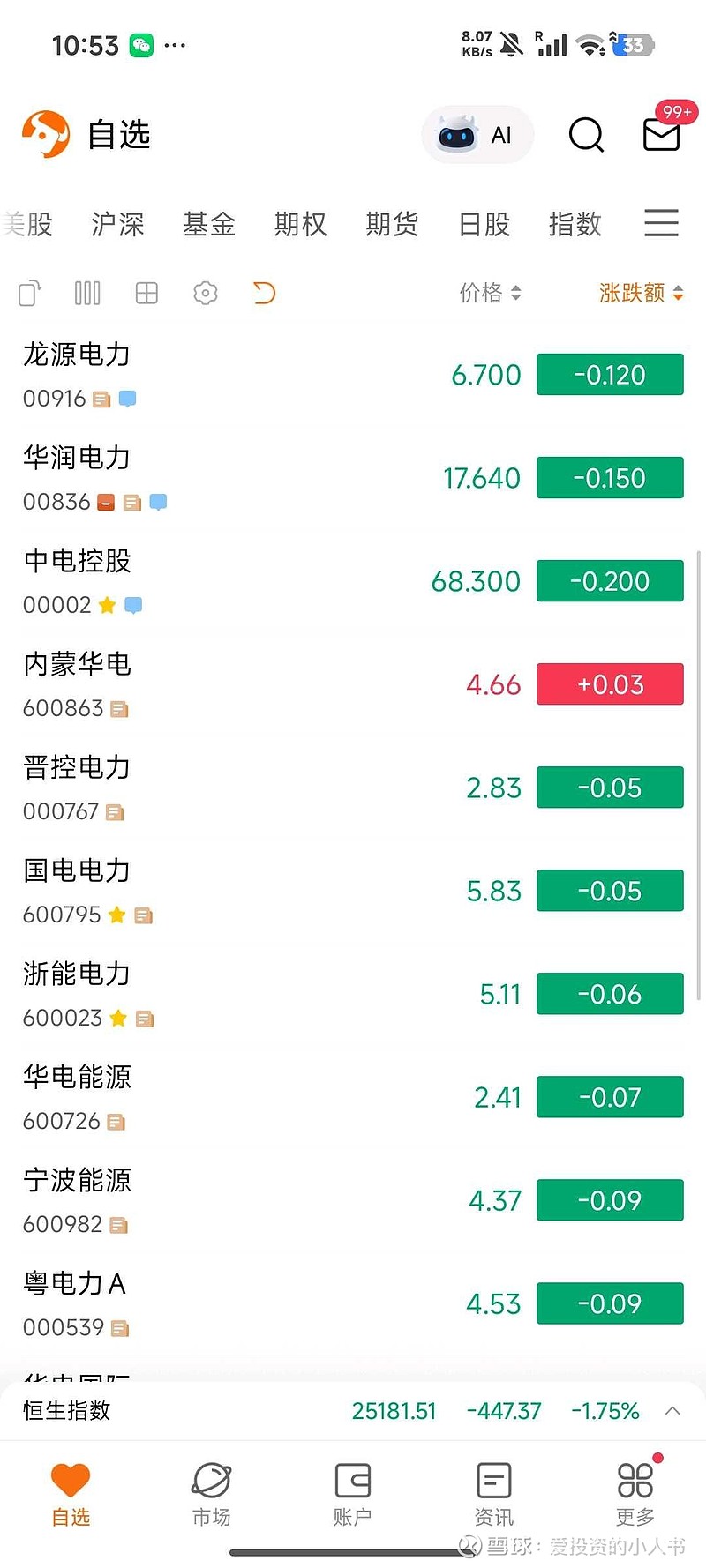Open the category hamburger menu
The width and height of the screenshot is (706, 1568).
point(661,223)
